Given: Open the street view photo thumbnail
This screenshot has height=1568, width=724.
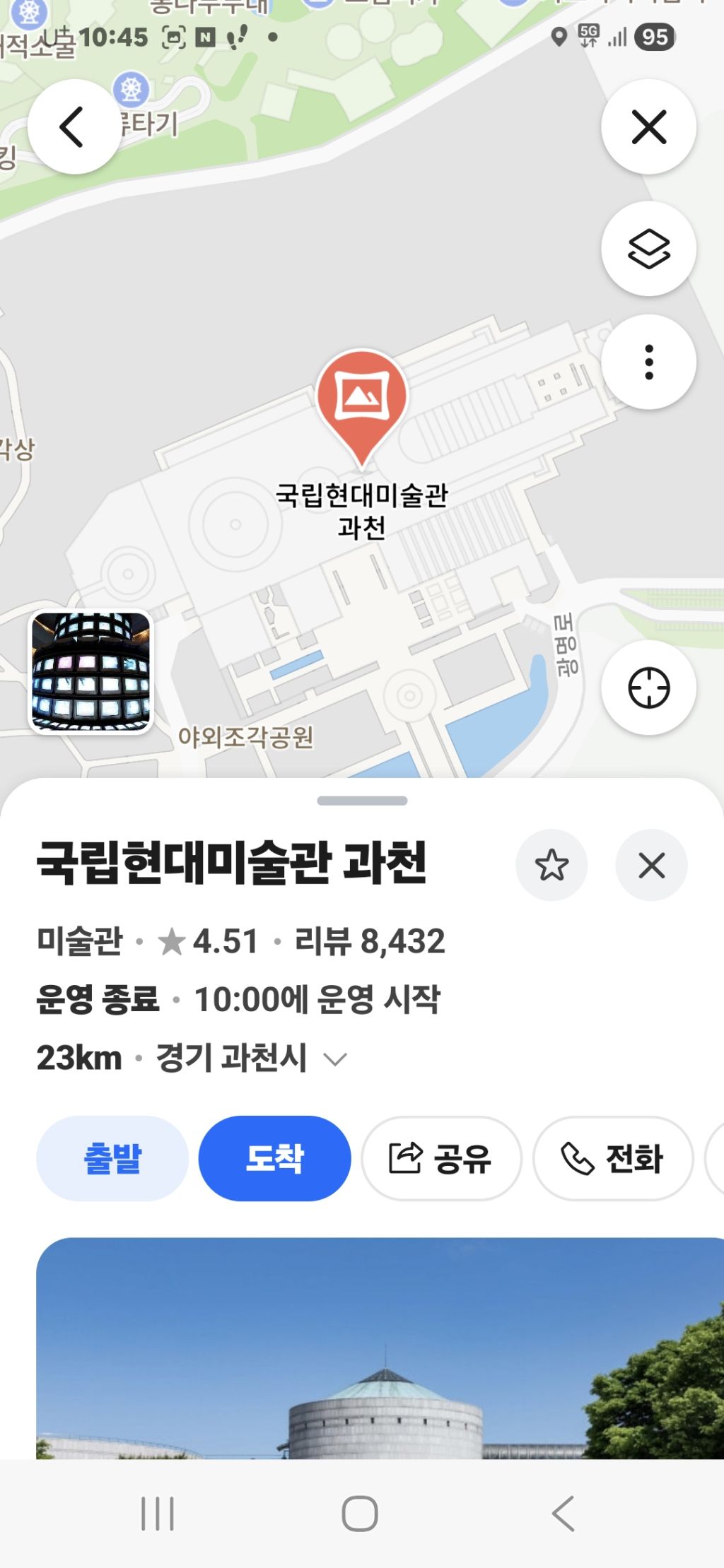Looking at the screenshot, I should click(x=91, y=671).
